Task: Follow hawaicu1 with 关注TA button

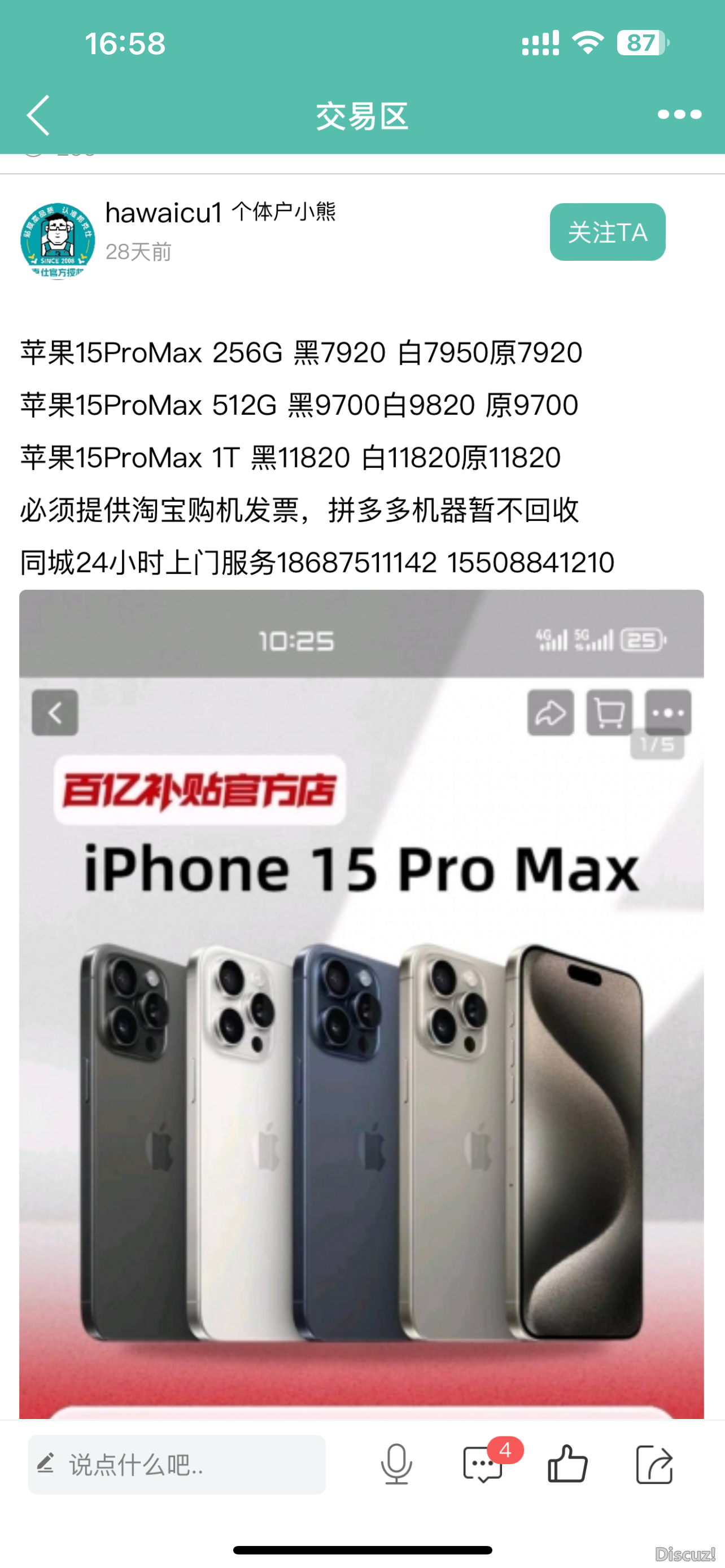Action: point(607,232)
